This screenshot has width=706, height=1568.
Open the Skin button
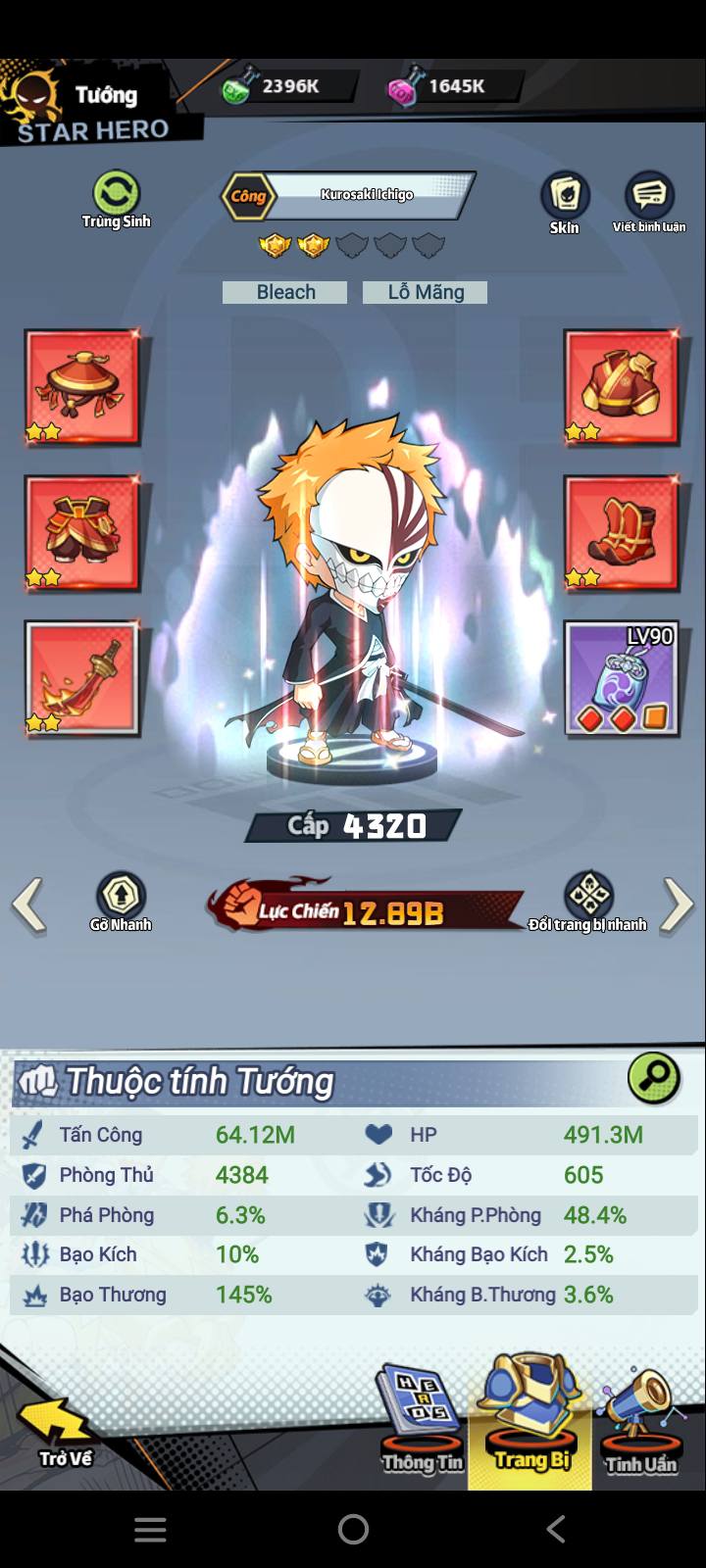coord(565,197)
